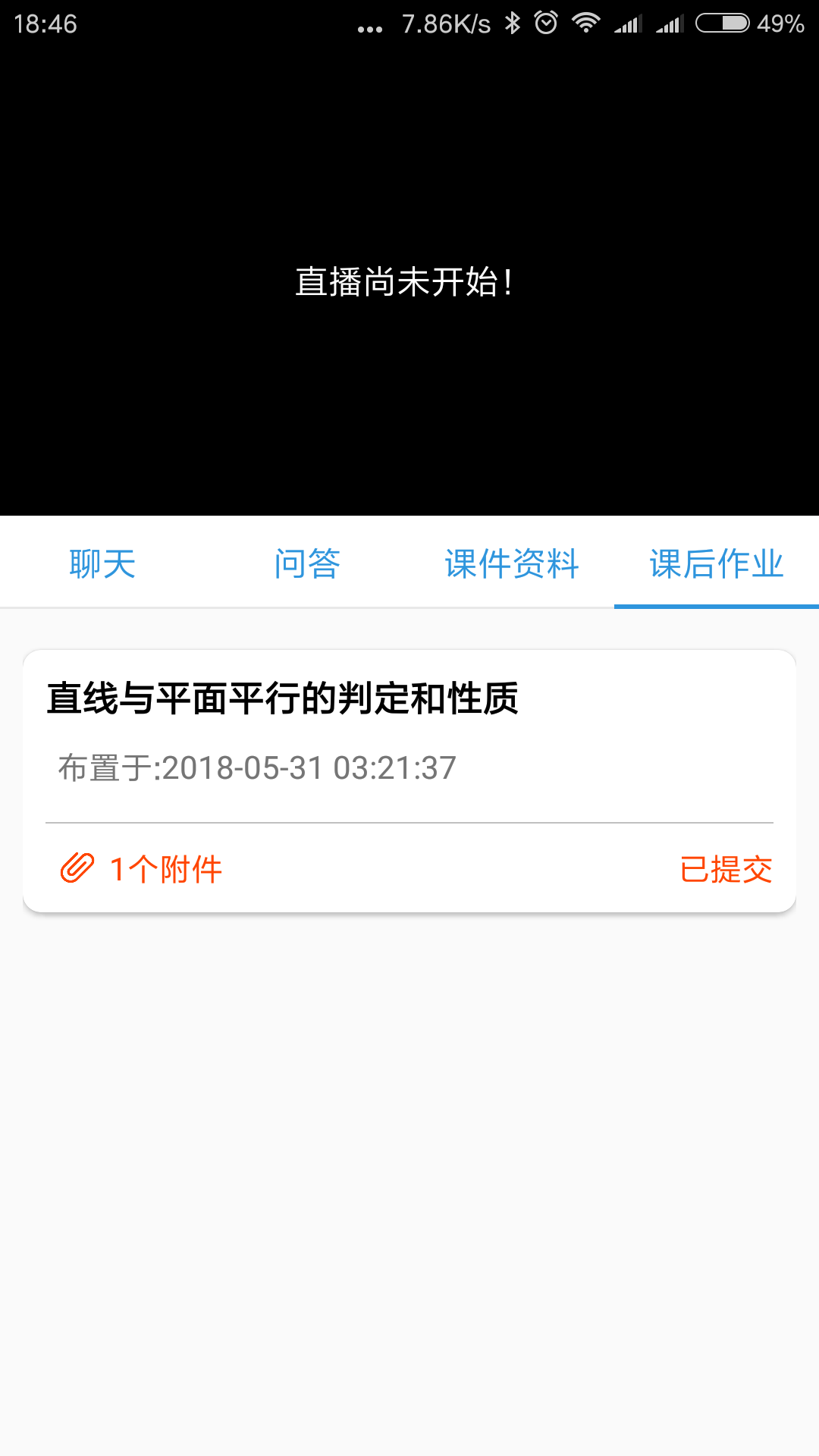
Task: Tap the cellular signal strength icon
Action: 627,24
